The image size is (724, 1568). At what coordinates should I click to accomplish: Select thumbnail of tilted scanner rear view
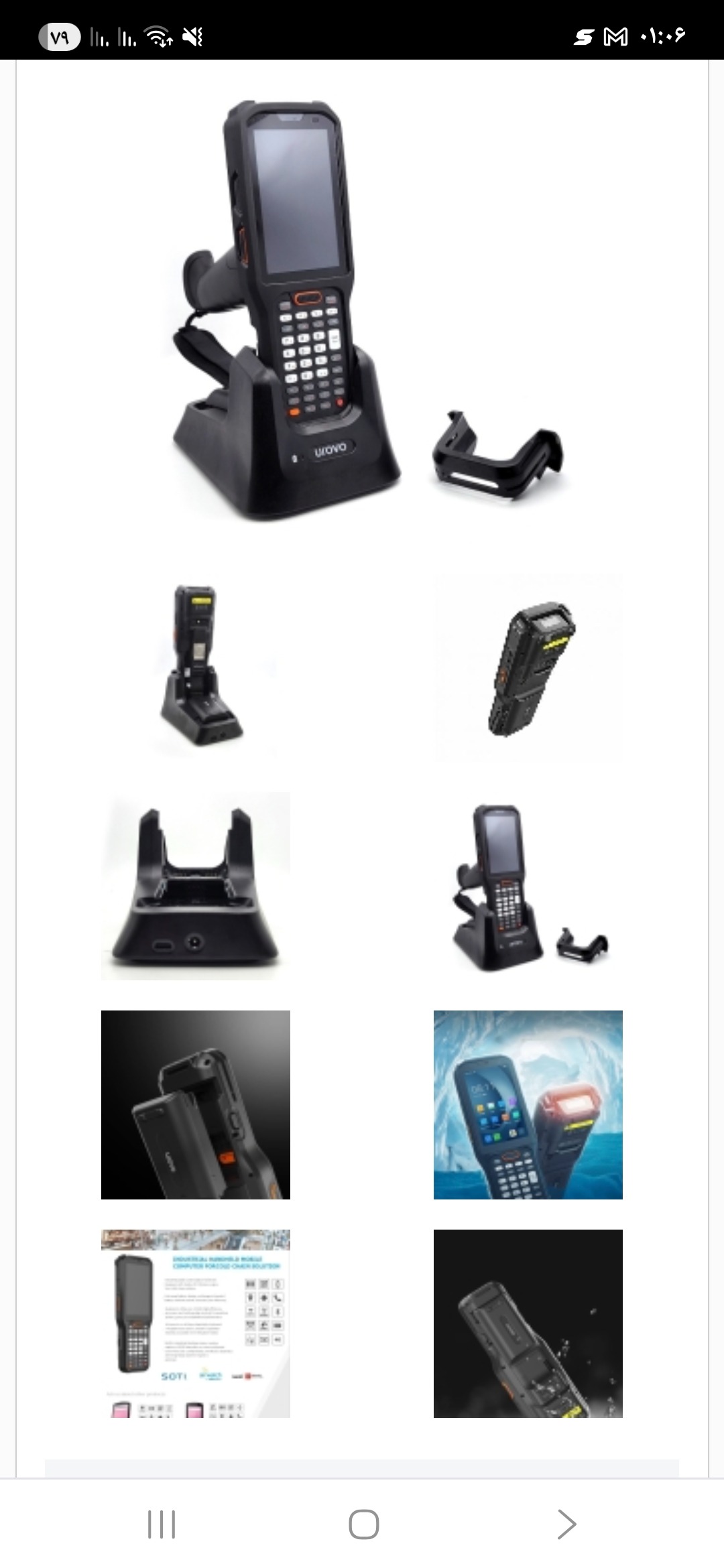coord(528,667)
